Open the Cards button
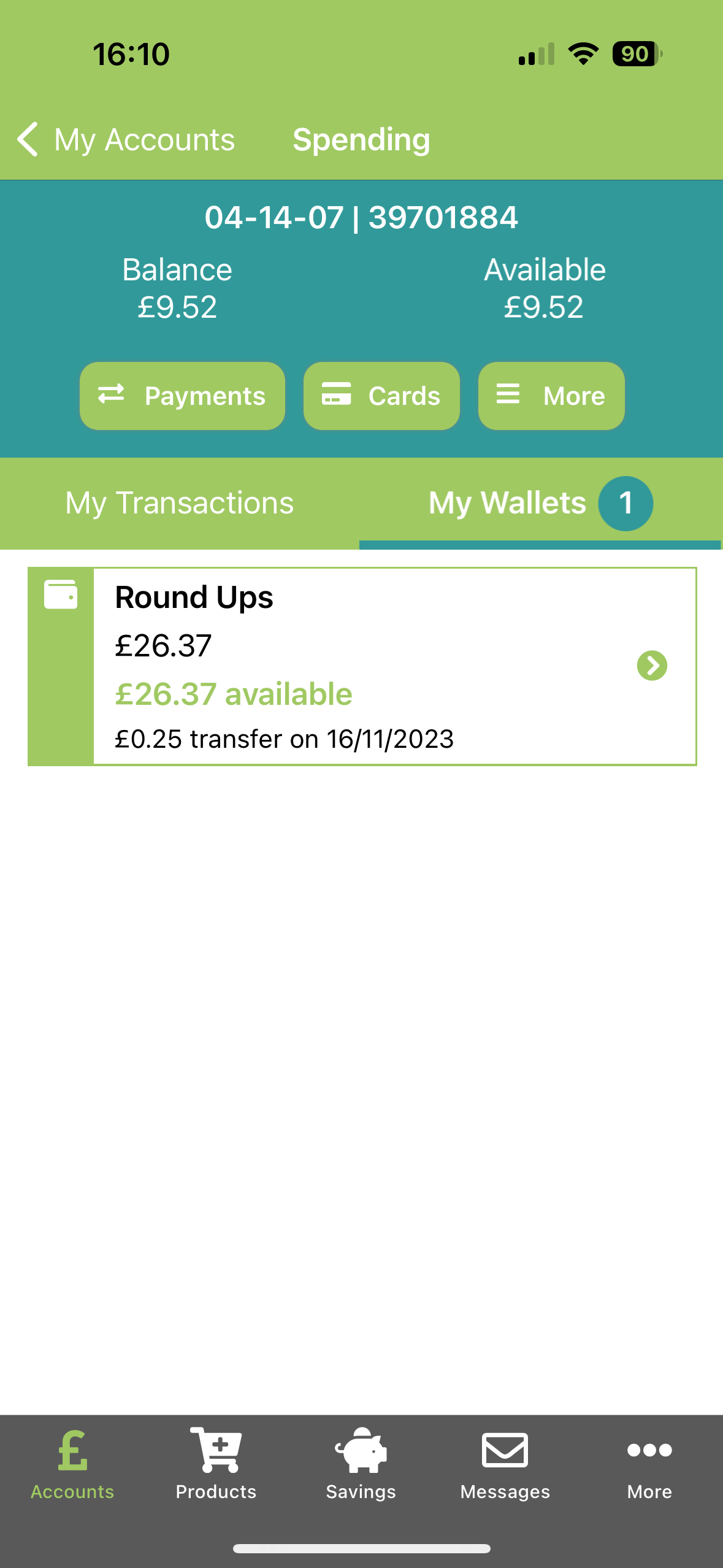Screen dimensions: 723x1568 click(381, 396)
